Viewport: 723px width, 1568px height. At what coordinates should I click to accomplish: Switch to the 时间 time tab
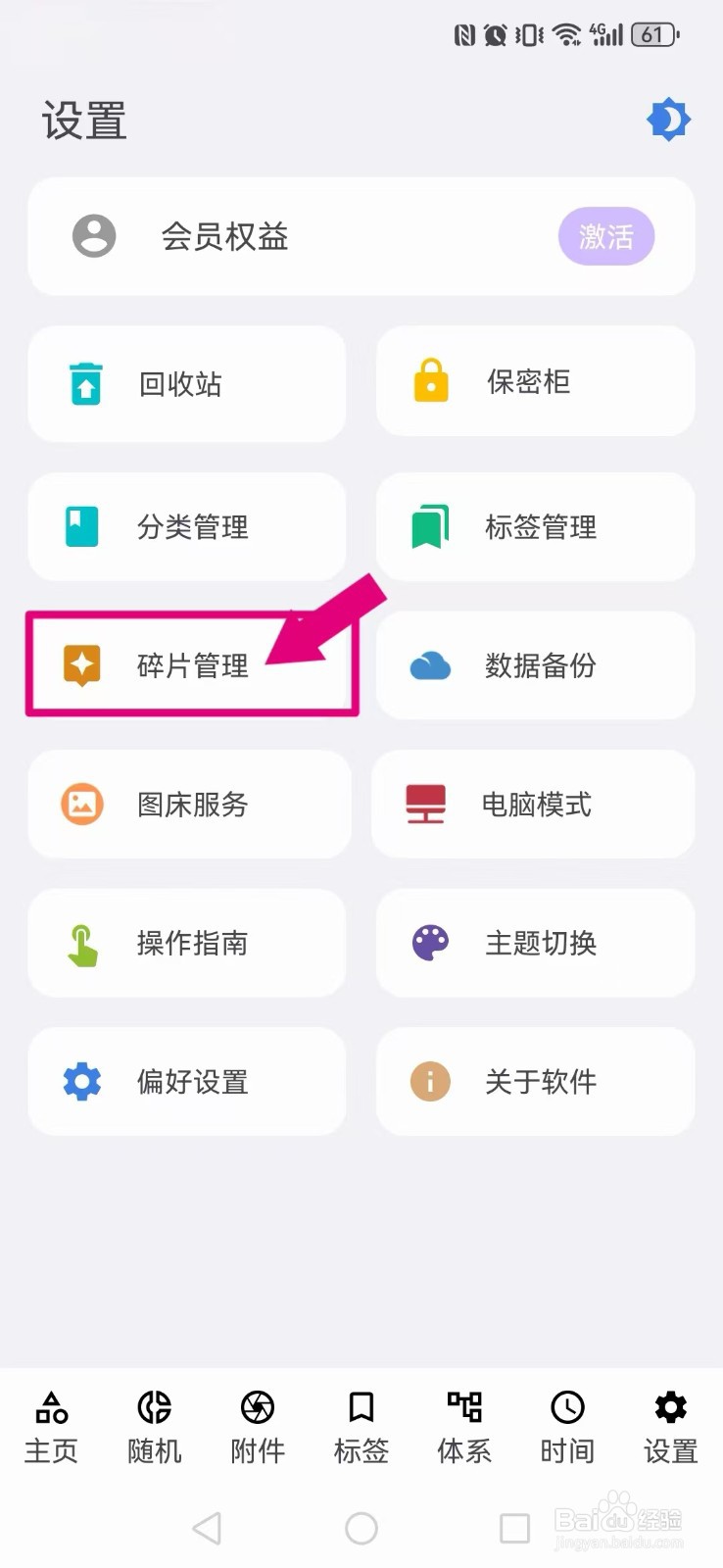[566, 1426]
